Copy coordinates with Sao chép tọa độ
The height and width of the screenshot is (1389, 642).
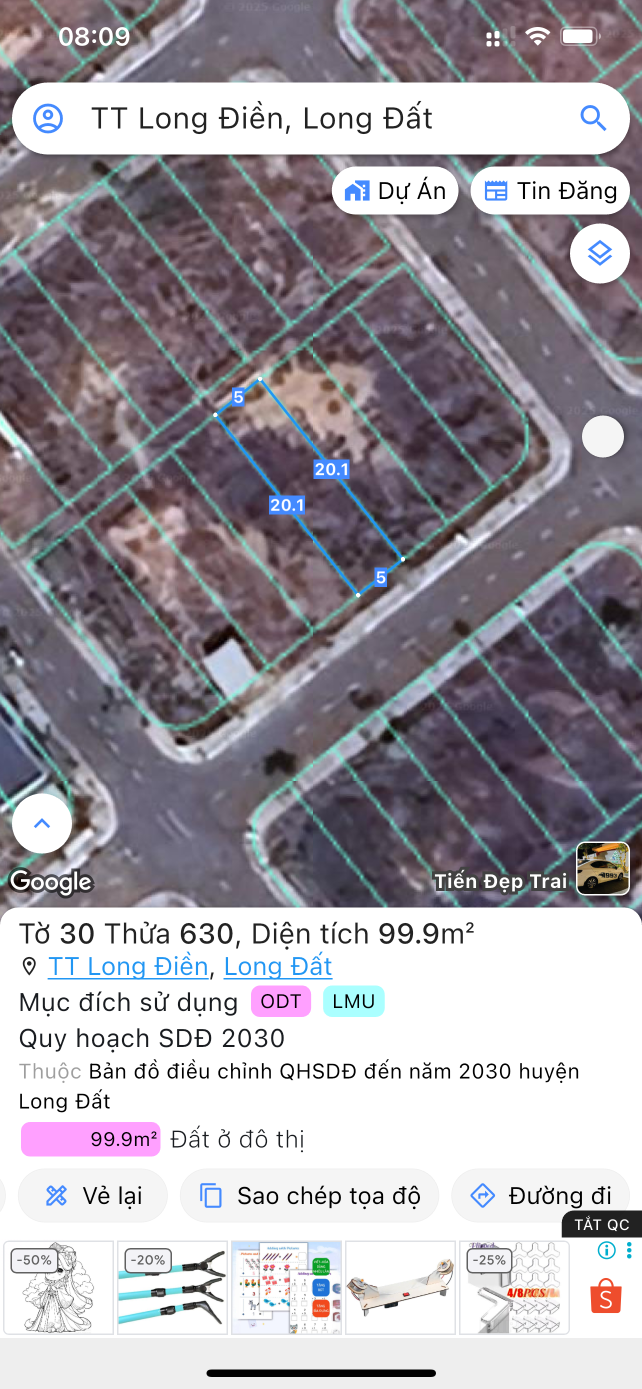(309, 1196)
